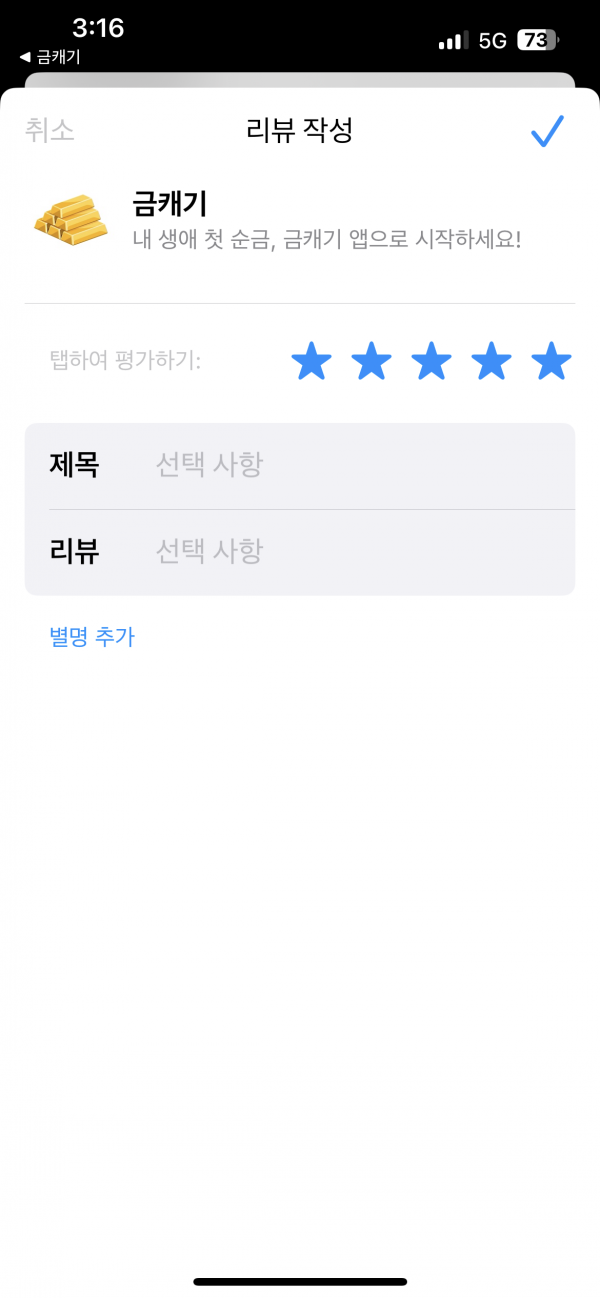
Task: Tap 취소 to cancel the review
Action: (x=50, y=130)
